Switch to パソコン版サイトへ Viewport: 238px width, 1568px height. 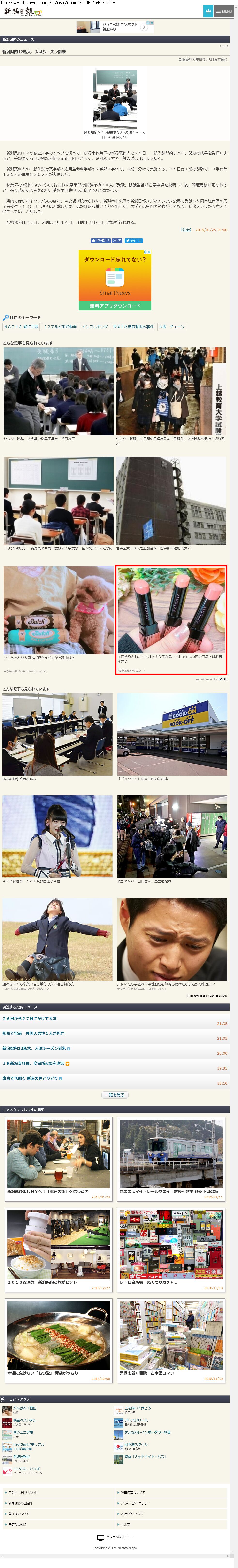tap(119, 1537)
